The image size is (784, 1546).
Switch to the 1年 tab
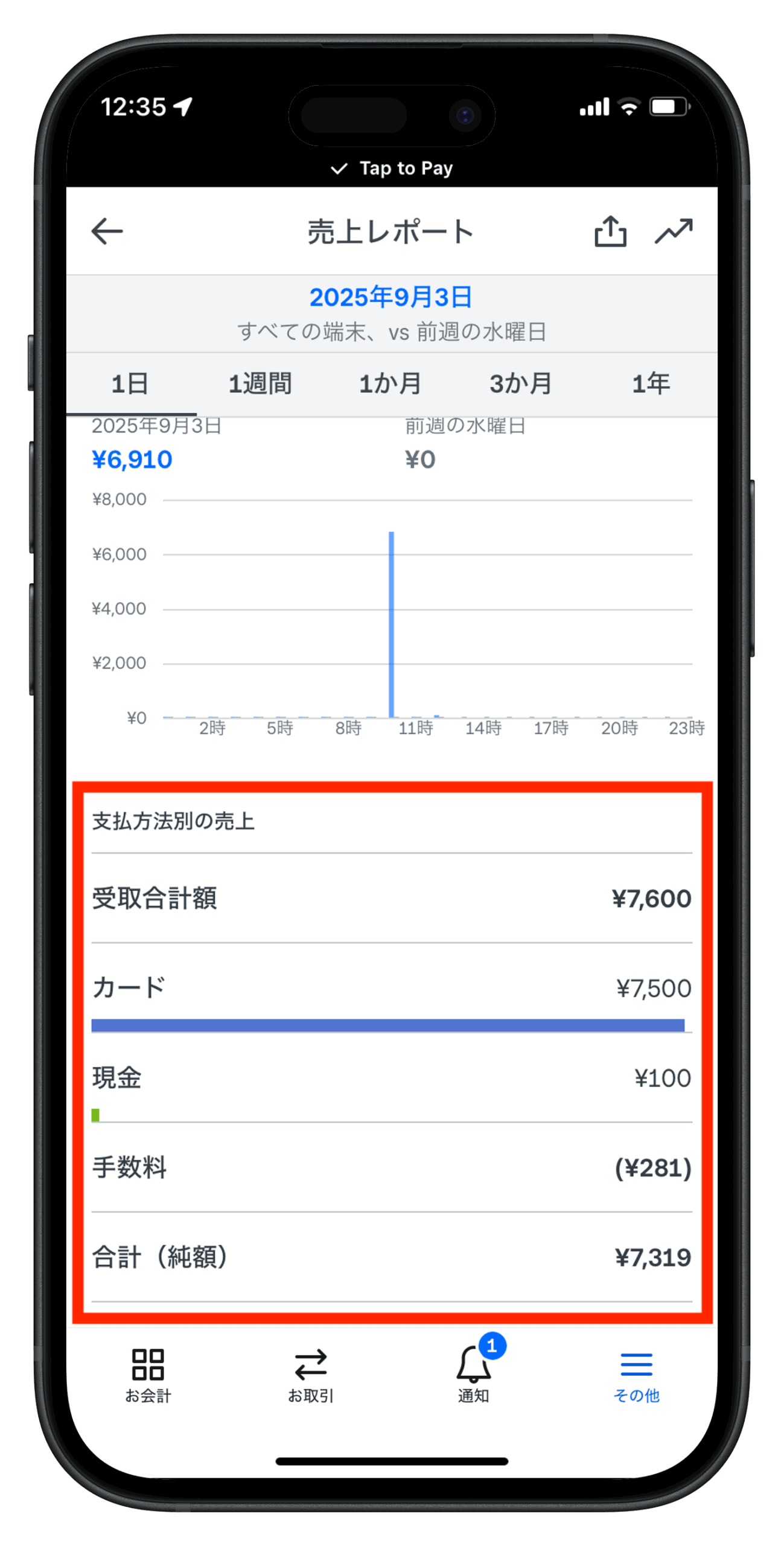point(651,384)
